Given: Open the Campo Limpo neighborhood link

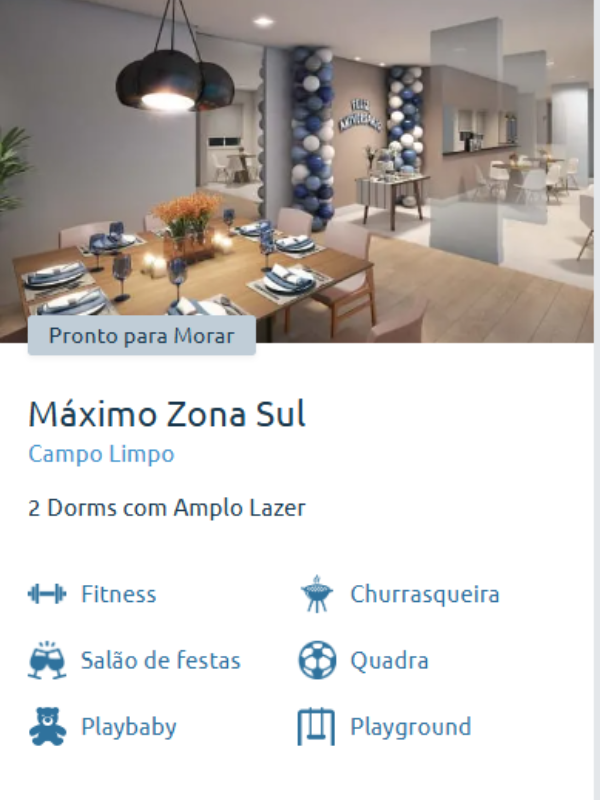Looking at the screenshot, I should click(x=101, y=454).
